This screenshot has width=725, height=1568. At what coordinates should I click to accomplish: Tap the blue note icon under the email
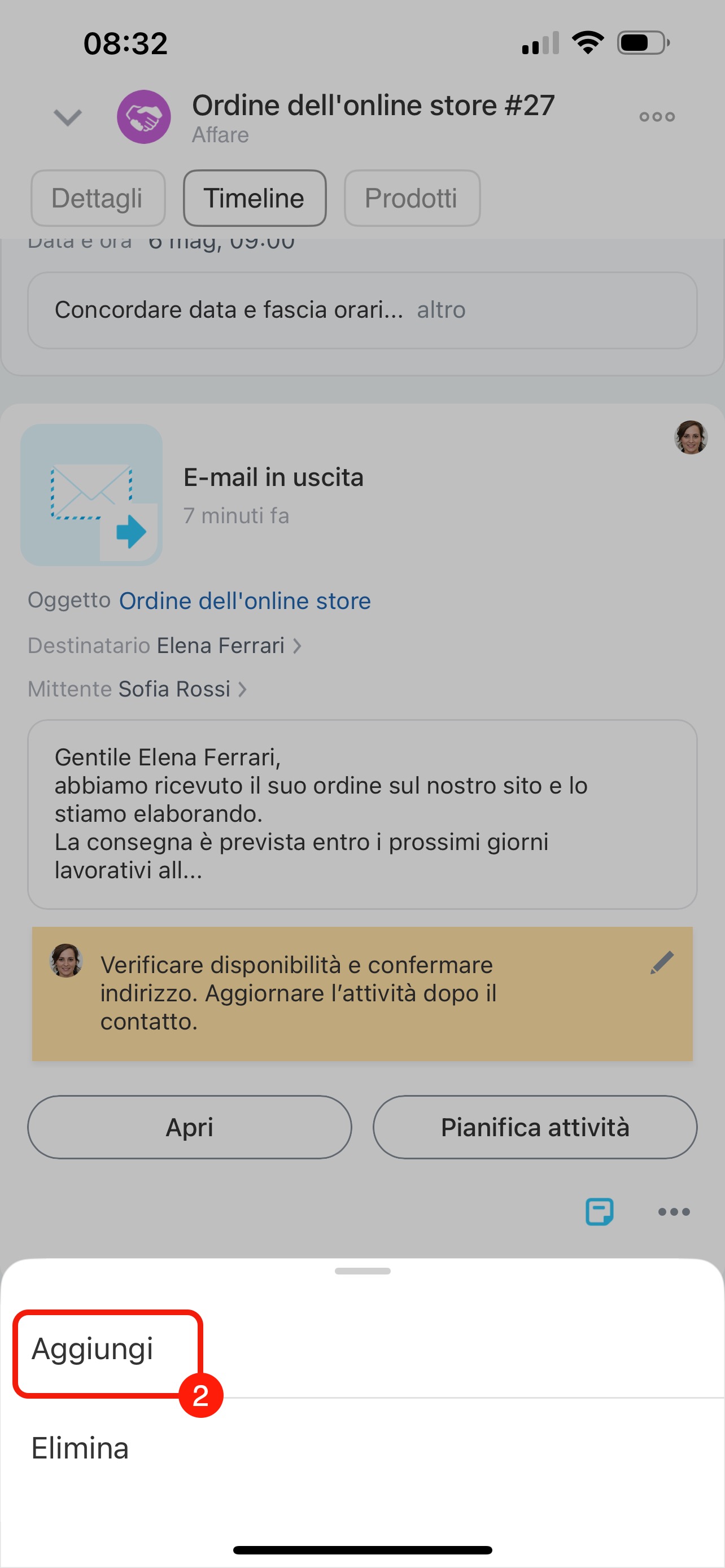(599, 1211)
